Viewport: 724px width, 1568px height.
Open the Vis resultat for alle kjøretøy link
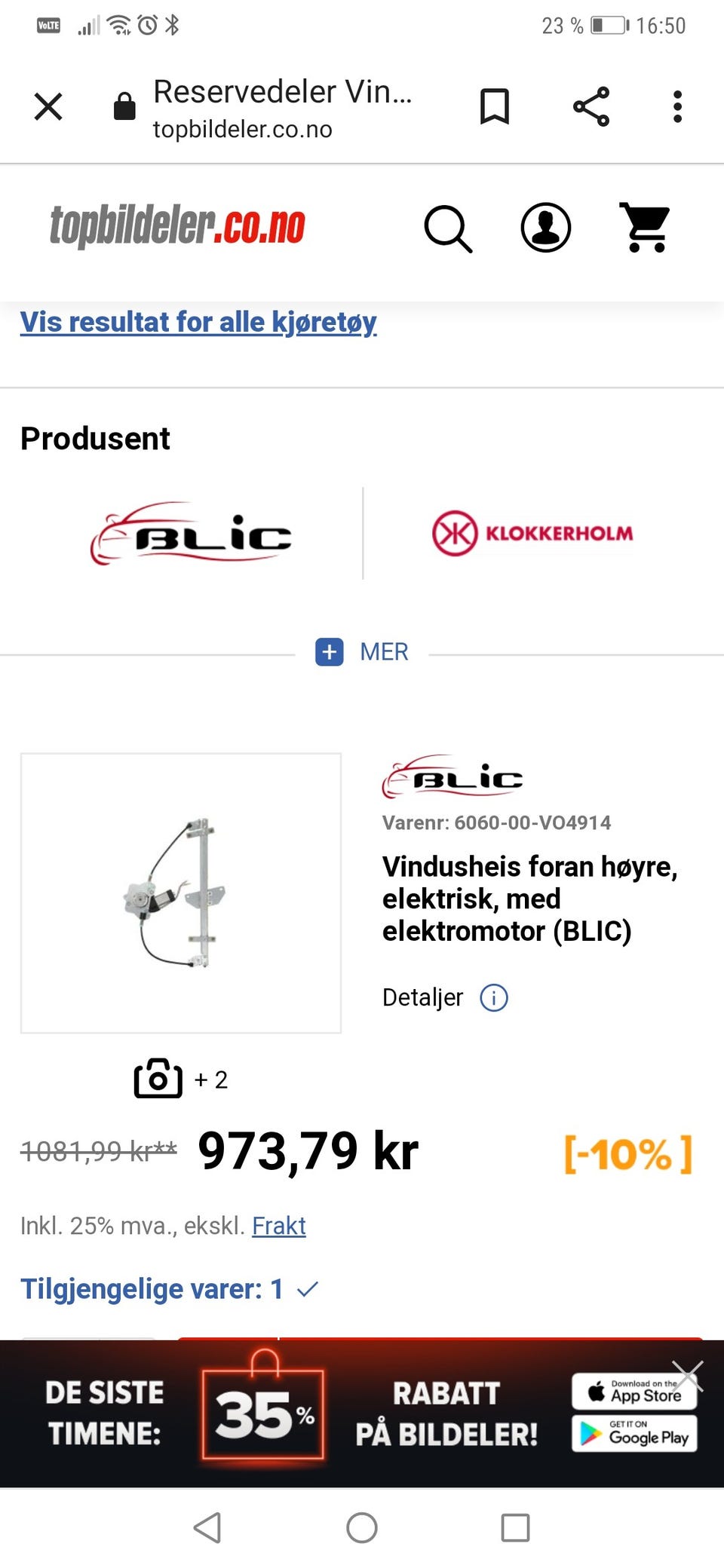point(198,321)
